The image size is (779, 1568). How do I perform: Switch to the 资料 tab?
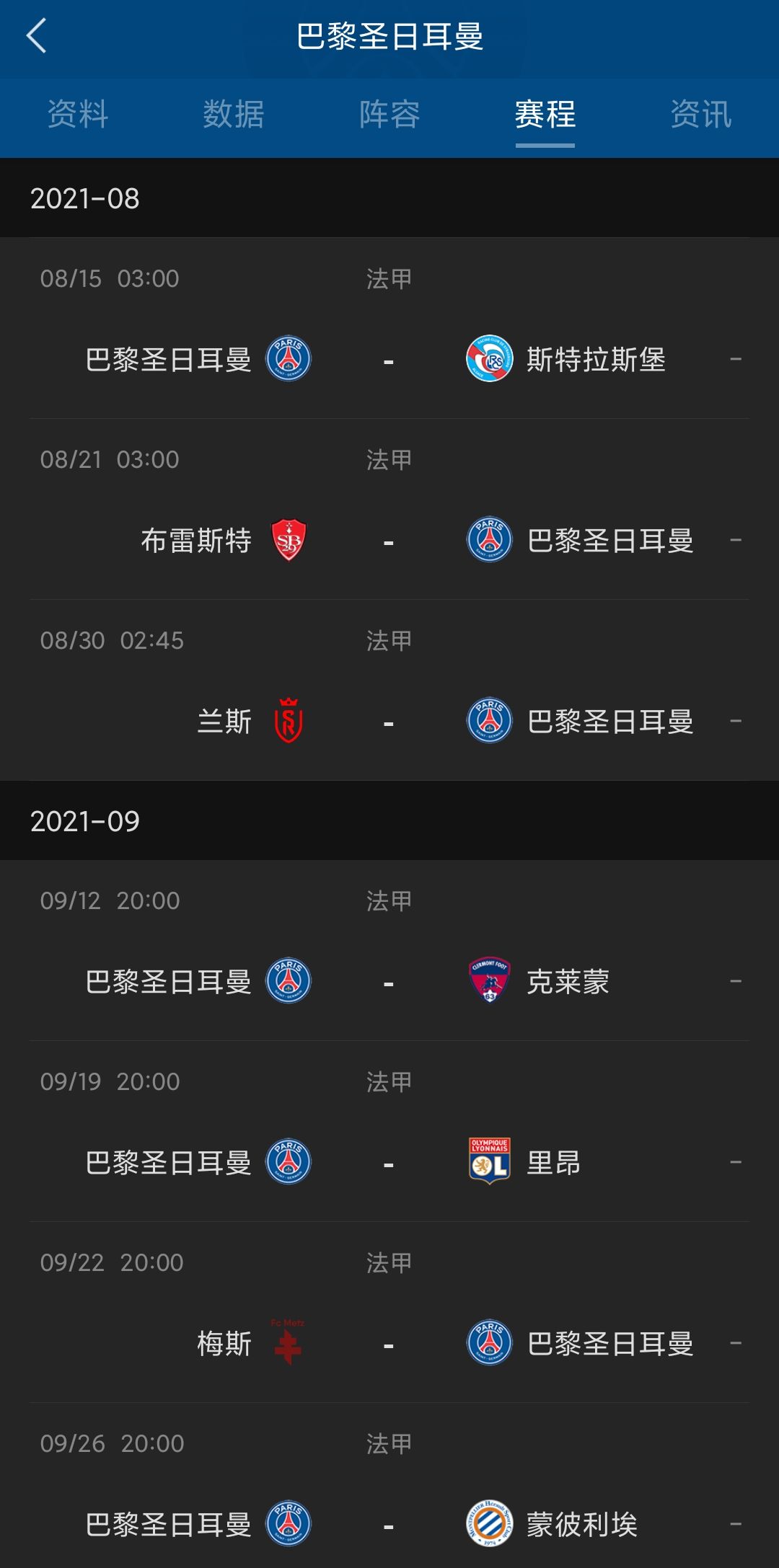78,114
